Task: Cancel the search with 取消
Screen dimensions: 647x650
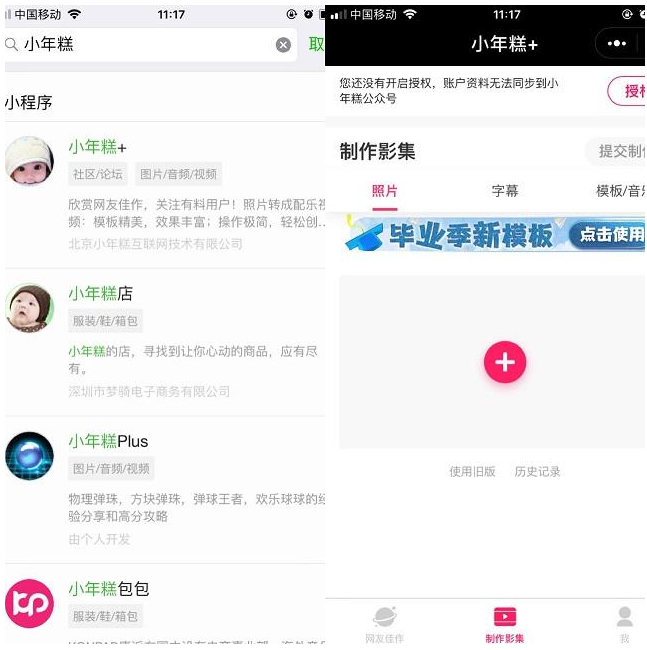Action: click(315, 45)
